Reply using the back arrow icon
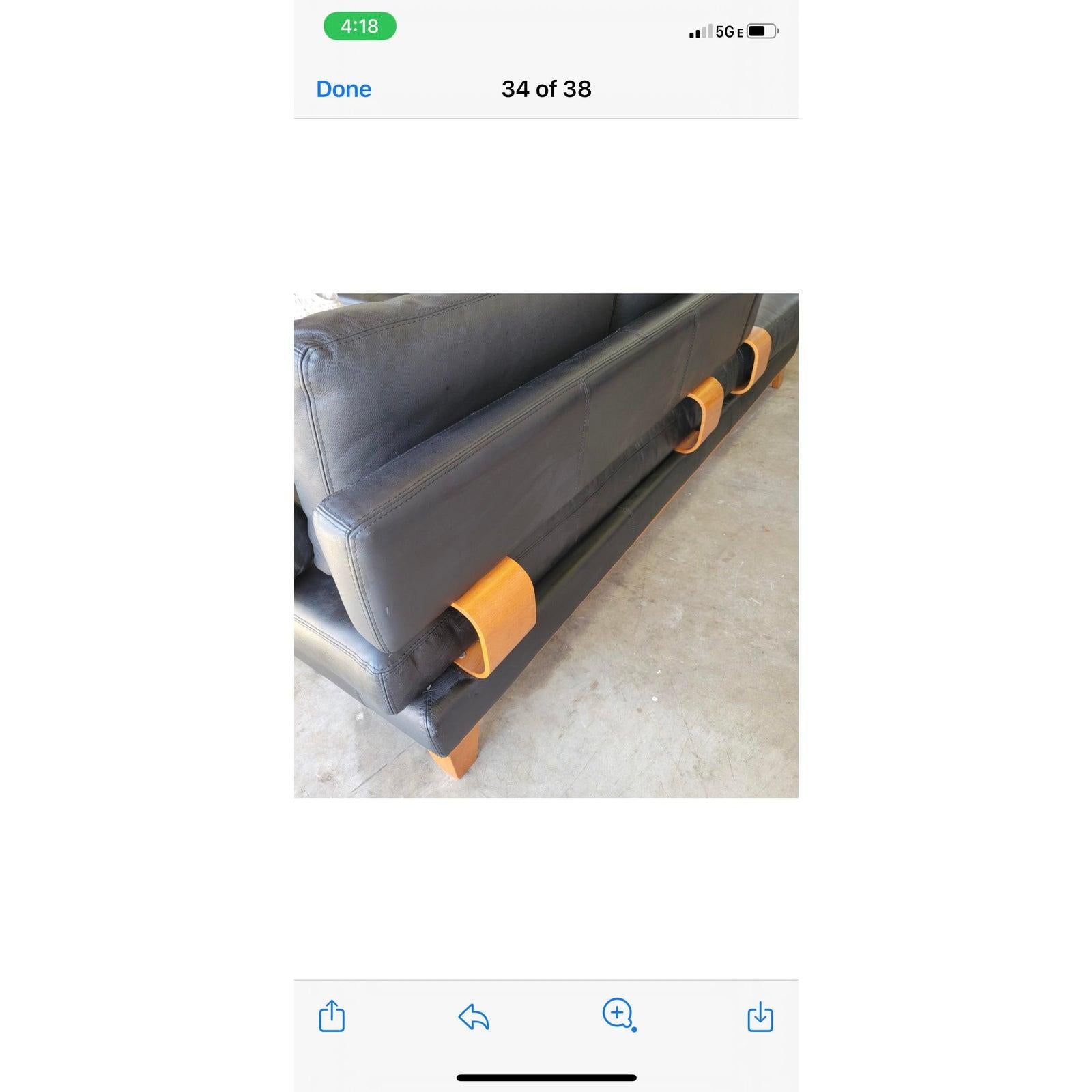The height and width of the screenshot is (1092, 1092). (474, 1017)
